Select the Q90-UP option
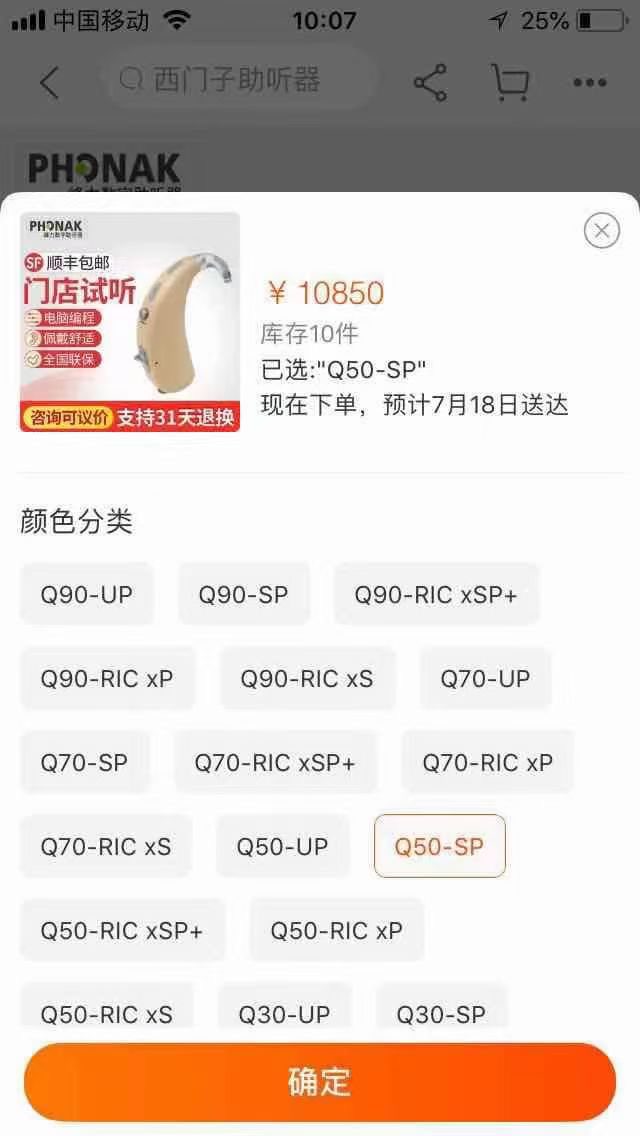Viewport: 640px width, 1136px height. coord(87,594)
